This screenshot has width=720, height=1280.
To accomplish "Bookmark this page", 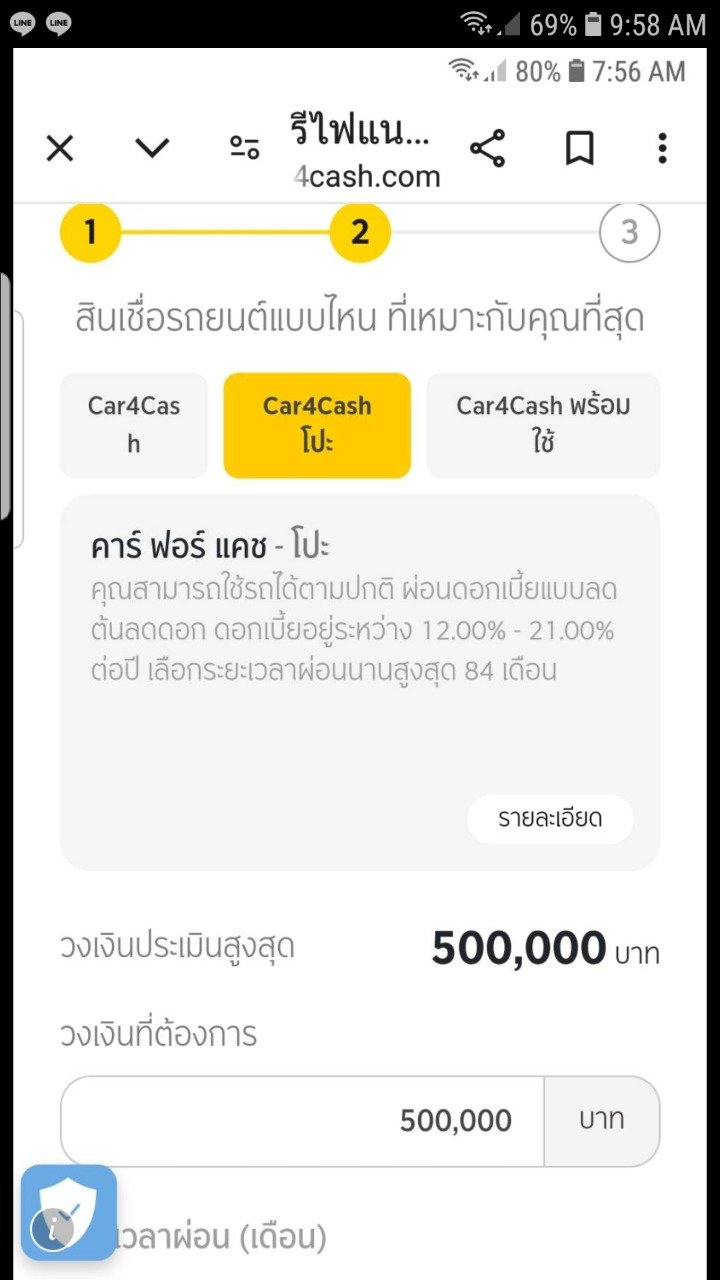I will point(579,149).
